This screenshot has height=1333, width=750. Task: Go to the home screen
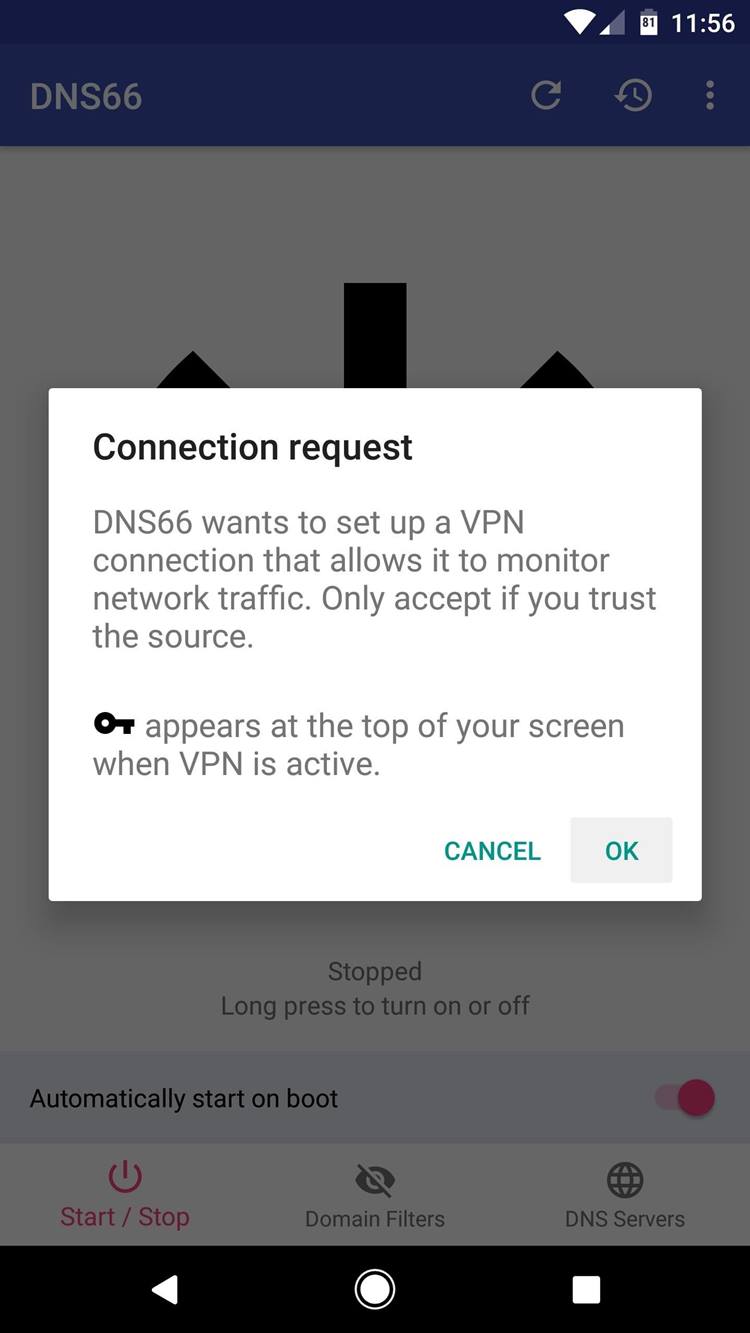pos(375,1290)
